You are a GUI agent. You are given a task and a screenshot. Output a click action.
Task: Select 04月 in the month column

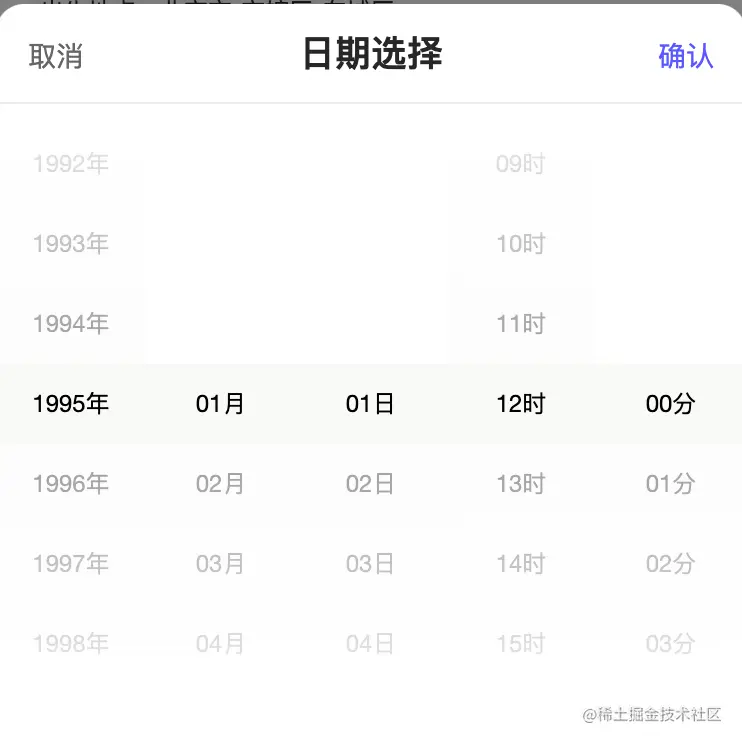[220, 643]
